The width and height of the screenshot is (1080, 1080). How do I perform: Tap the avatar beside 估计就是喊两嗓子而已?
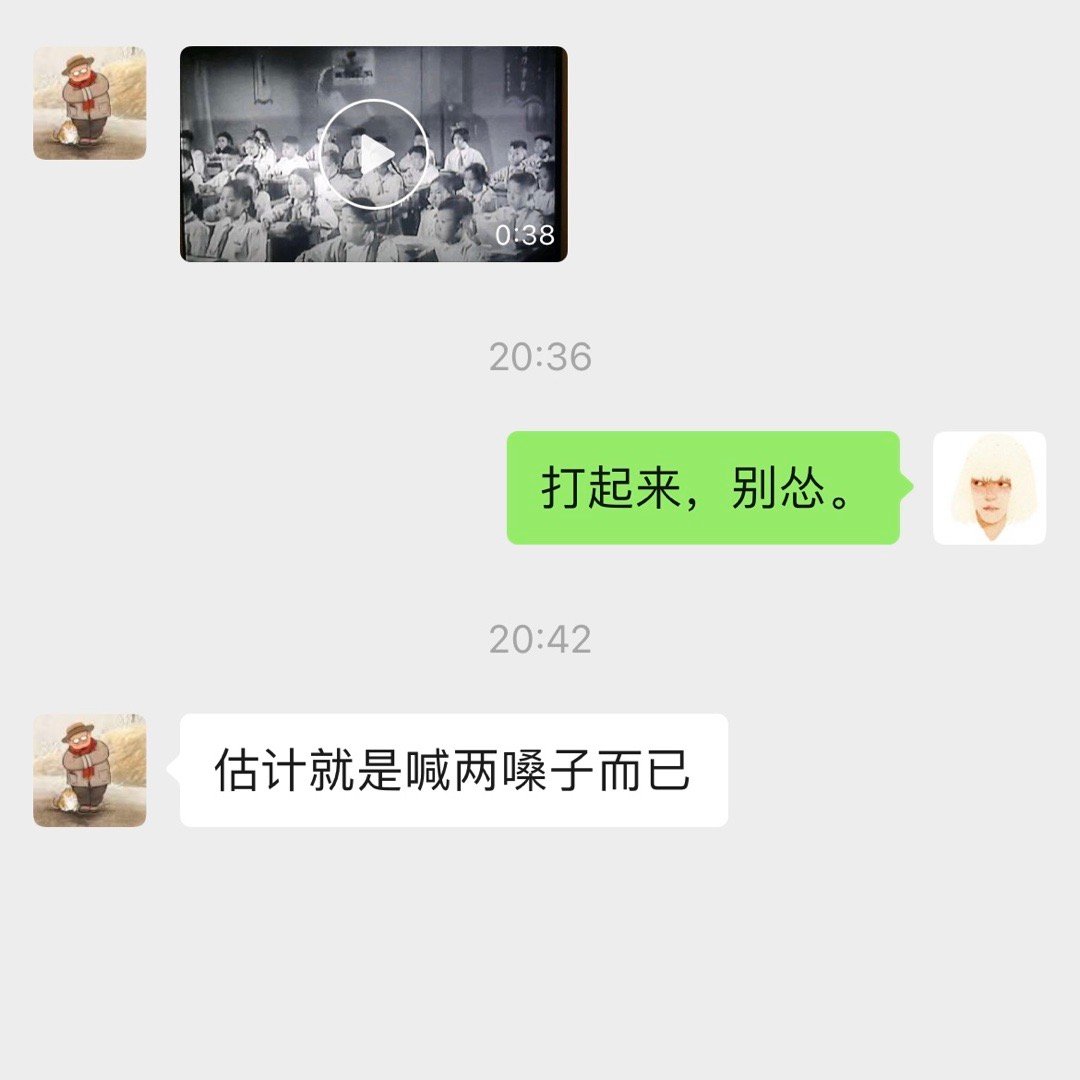tap(90, 770)
